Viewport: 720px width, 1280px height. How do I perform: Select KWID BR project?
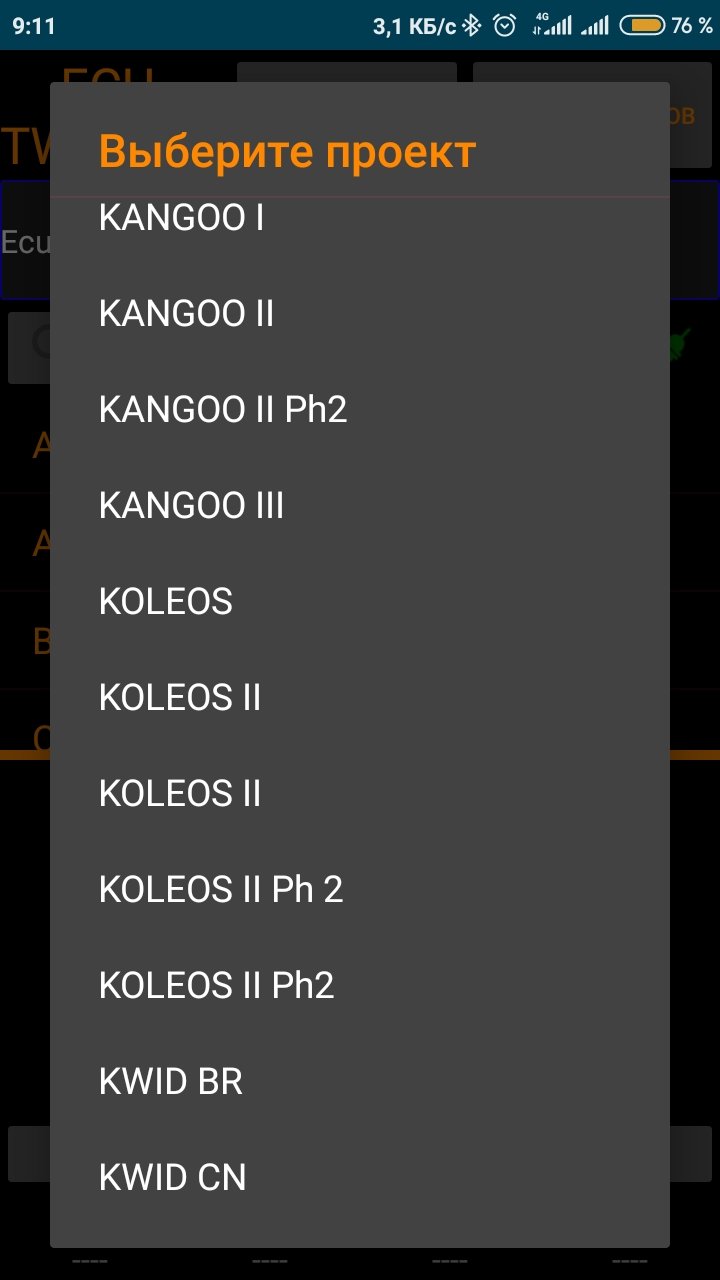pos(171,1082)
